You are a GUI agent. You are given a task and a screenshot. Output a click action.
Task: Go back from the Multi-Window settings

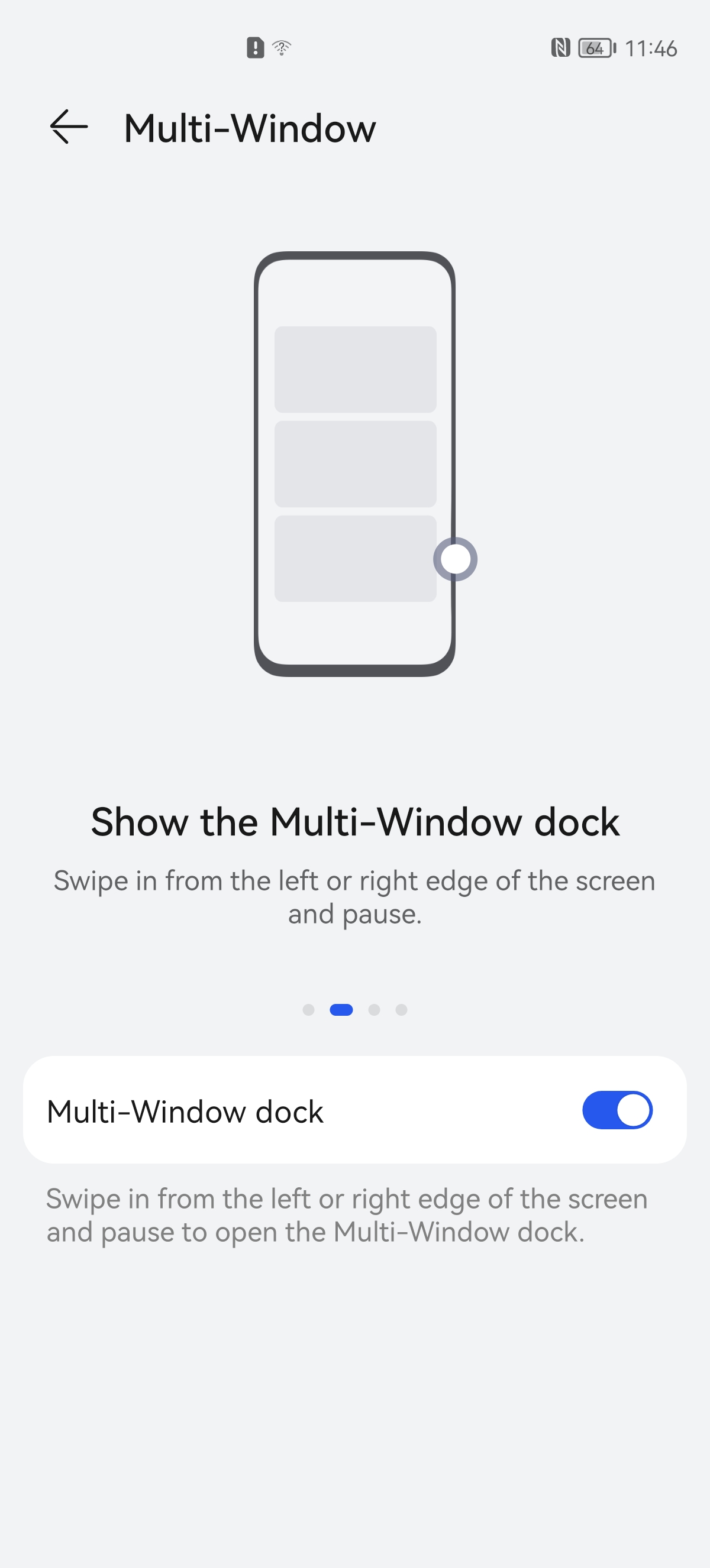point(69,127)
